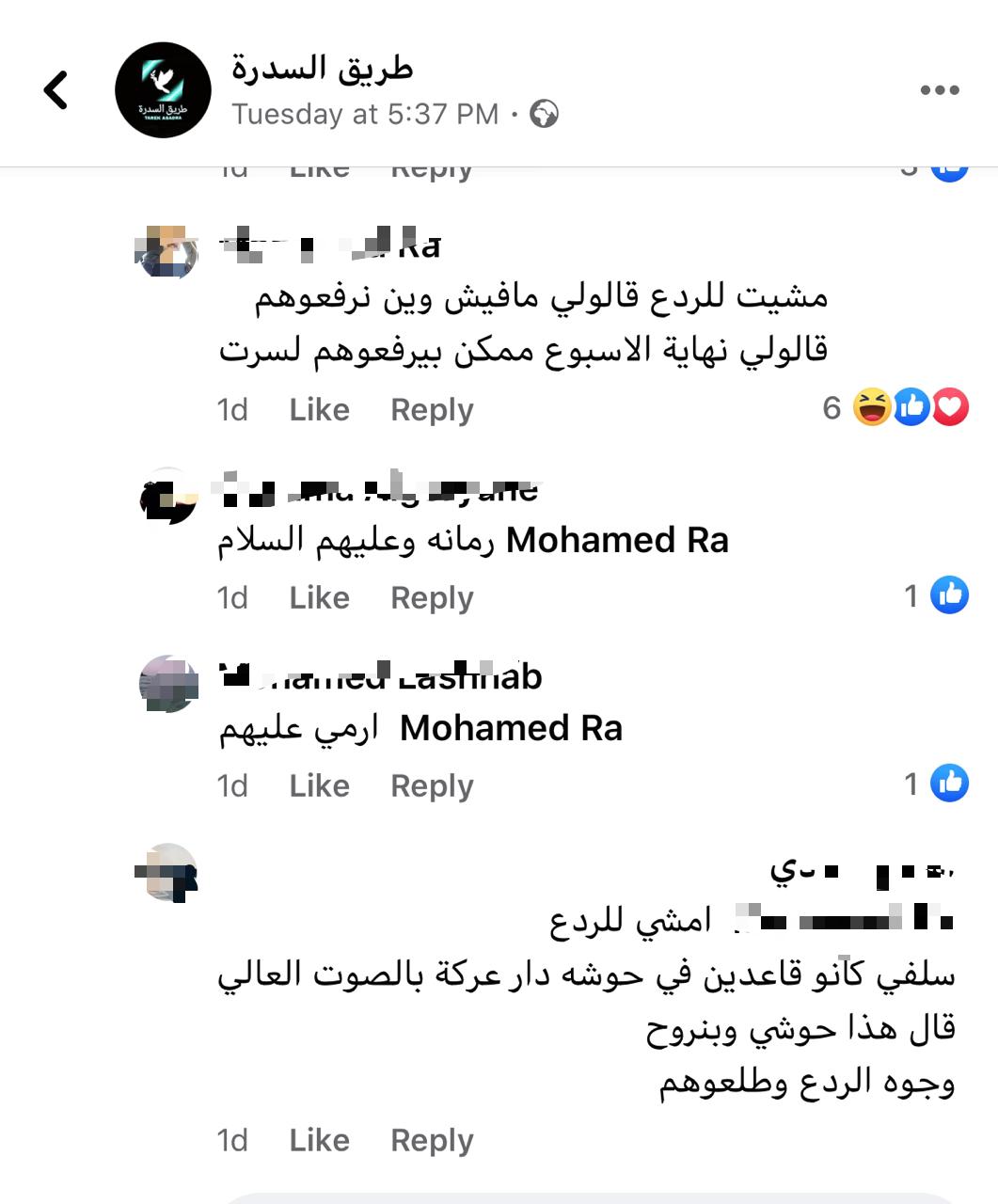Reply to the comment with six reactions

click(432, 410)
